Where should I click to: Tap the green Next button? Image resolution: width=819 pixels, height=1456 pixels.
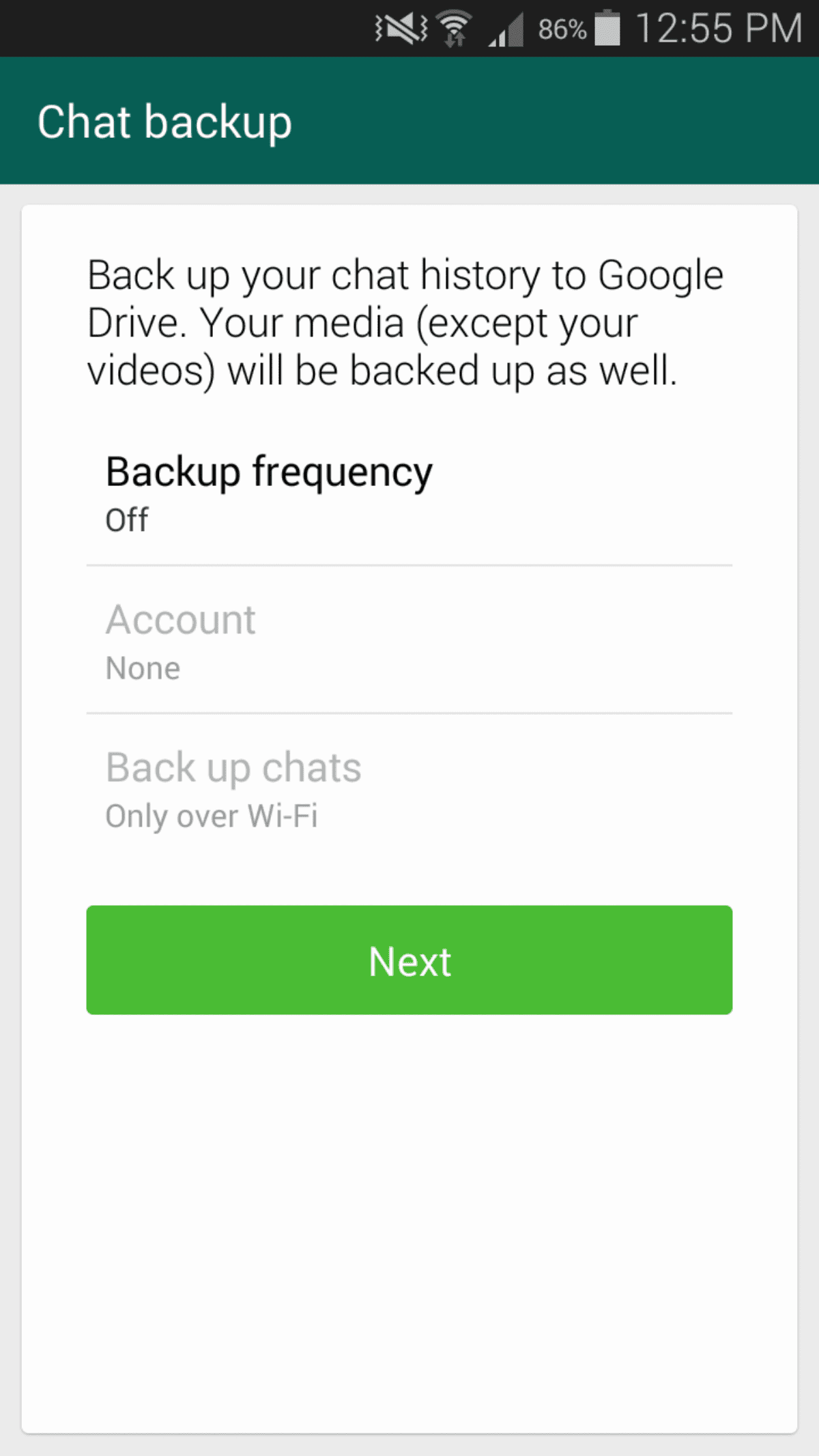click(409, 960)
